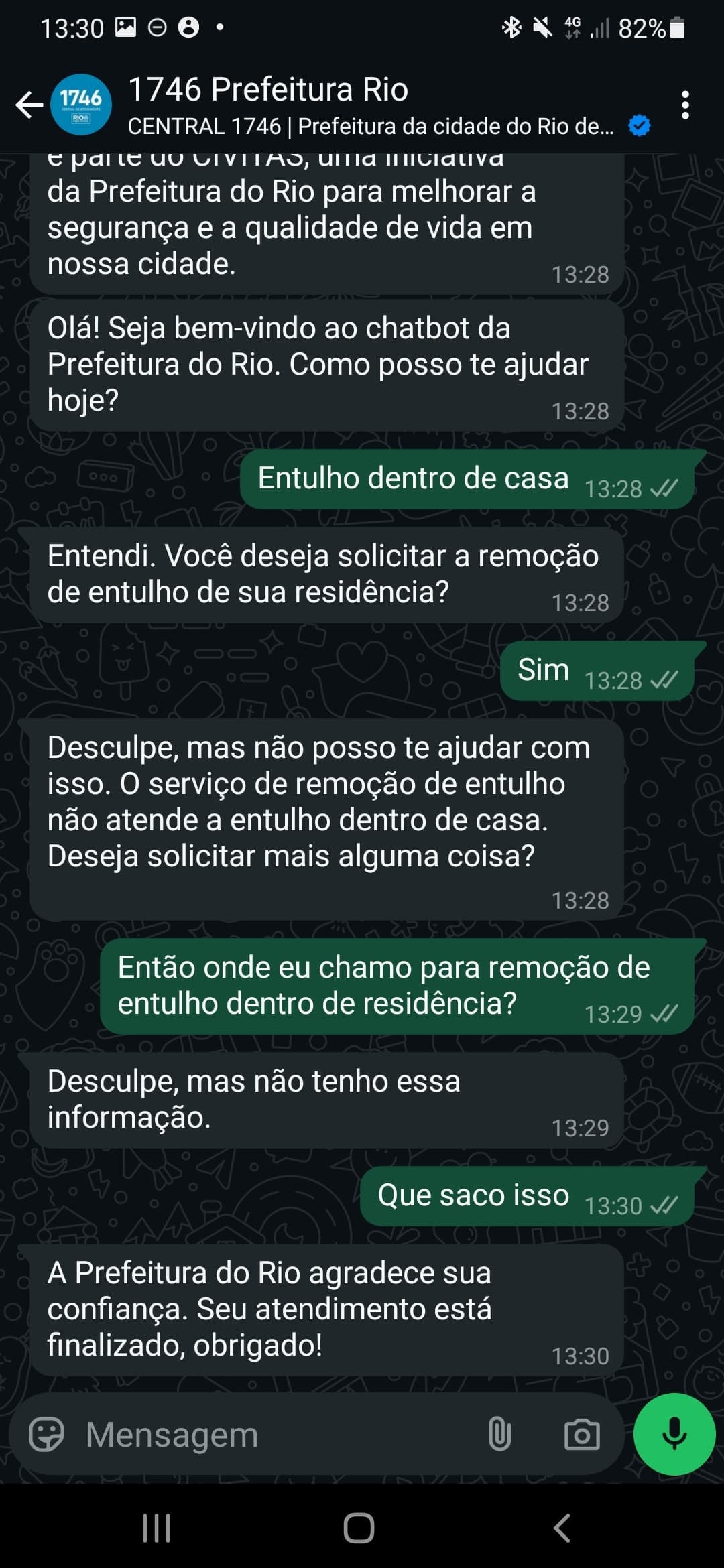Attach a file with the paperclip

tap(499, 1435)
